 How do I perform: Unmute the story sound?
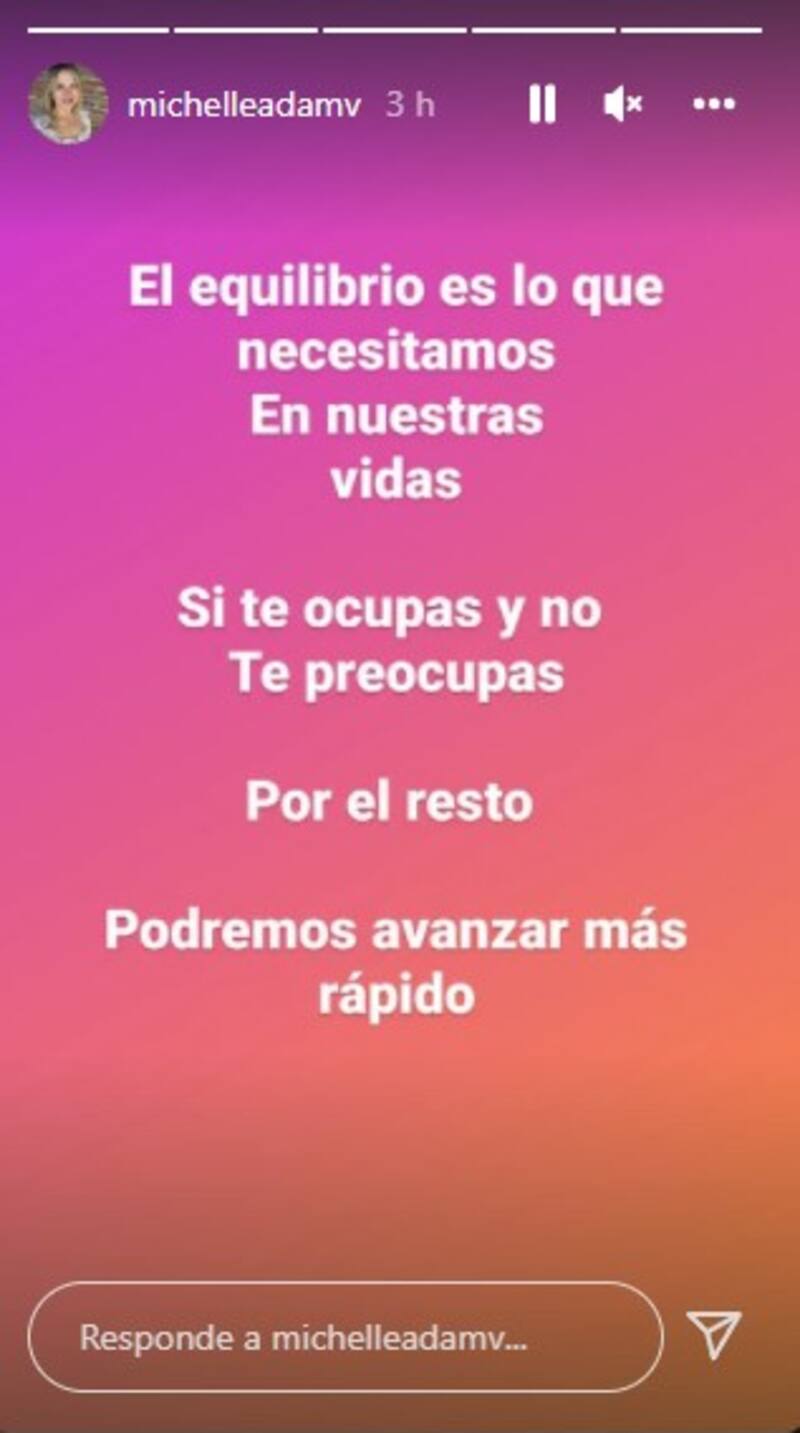(x=623, y=104)
